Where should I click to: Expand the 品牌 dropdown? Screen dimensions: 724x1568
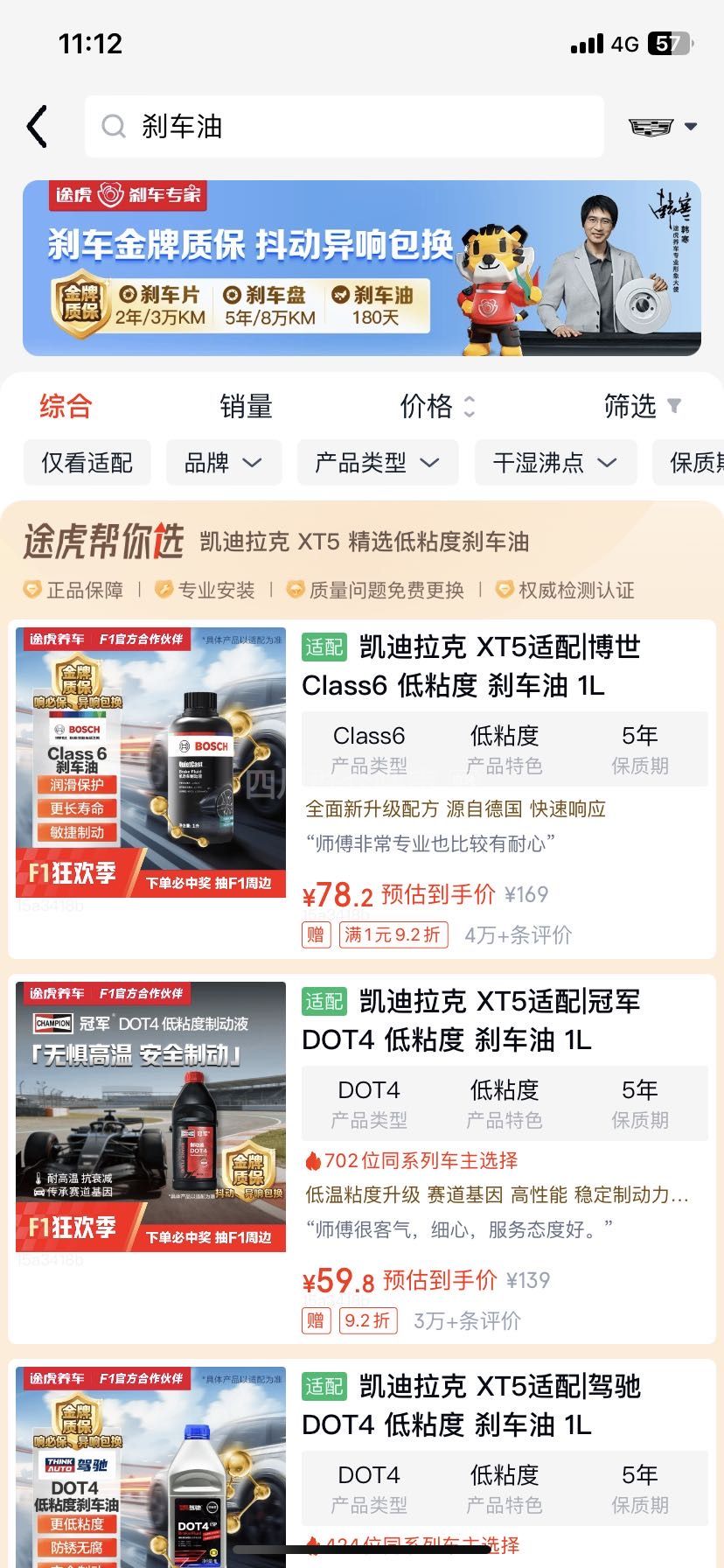point(223,462)
